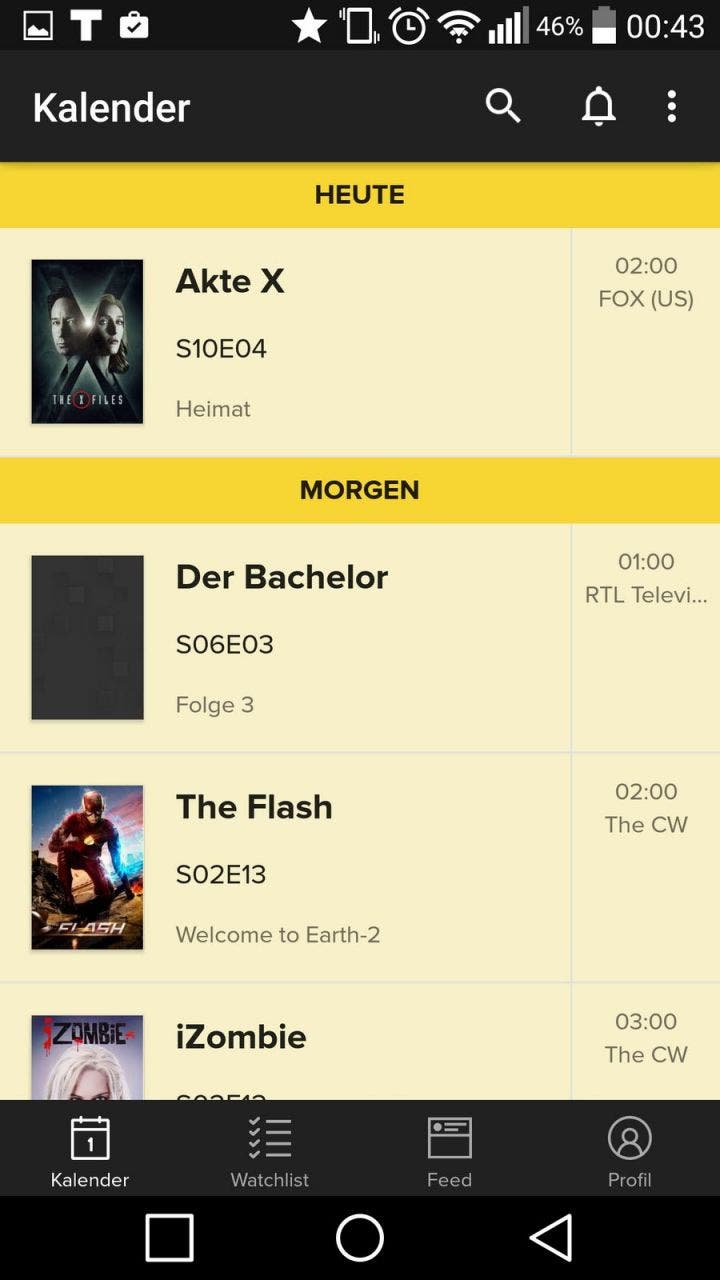Switch to the Feed tab
720x1280 pixels.
point(450,1150)
